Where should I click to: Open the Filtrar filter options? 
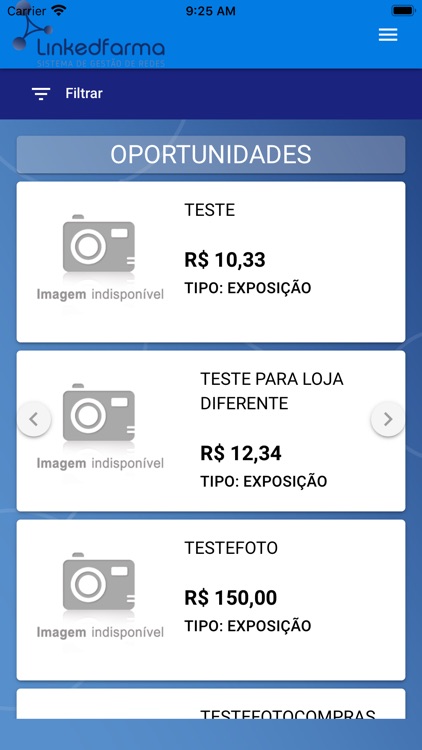(x=67, y=93)
